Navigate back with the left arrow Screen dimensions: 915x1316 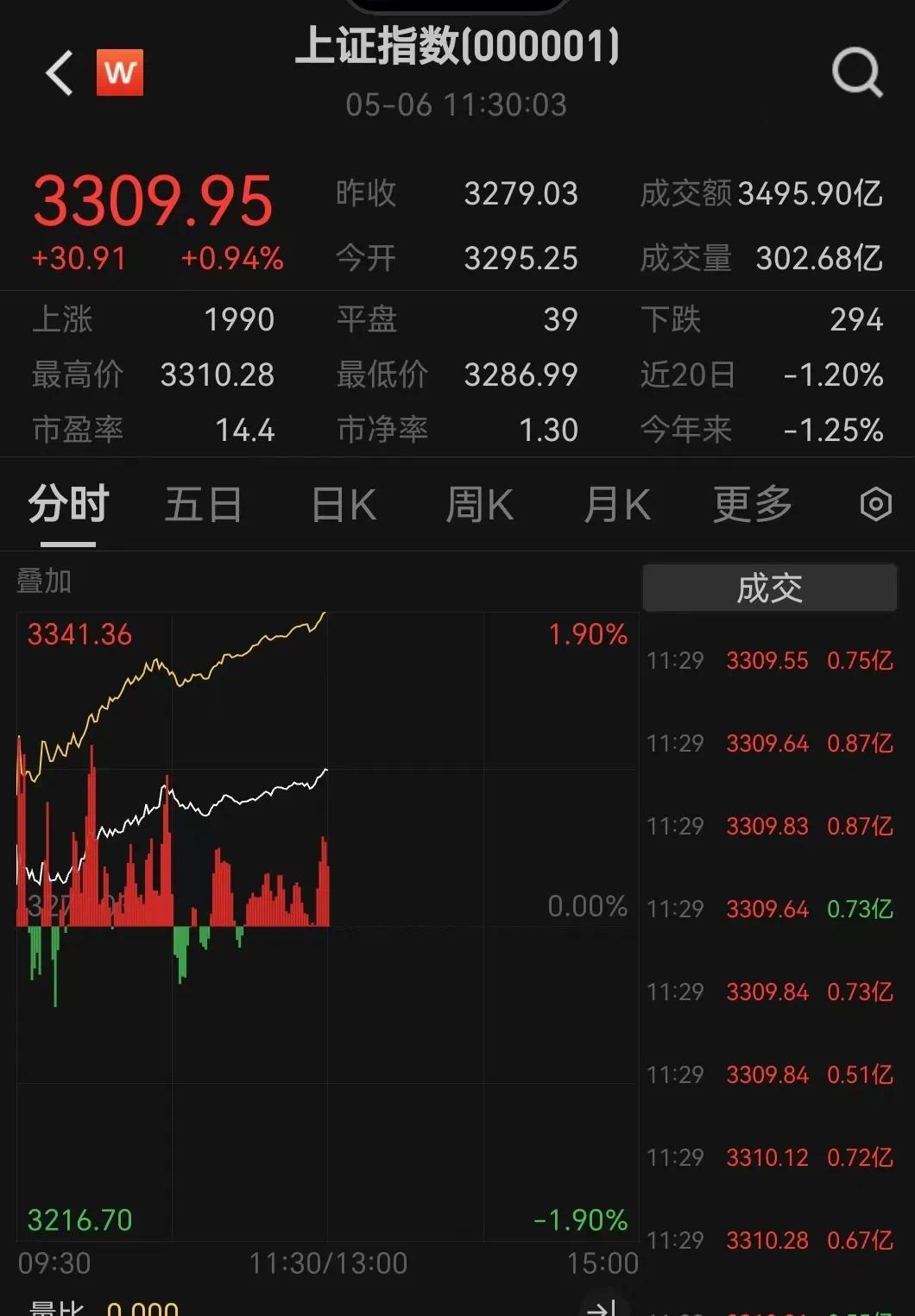coord(58,73)
